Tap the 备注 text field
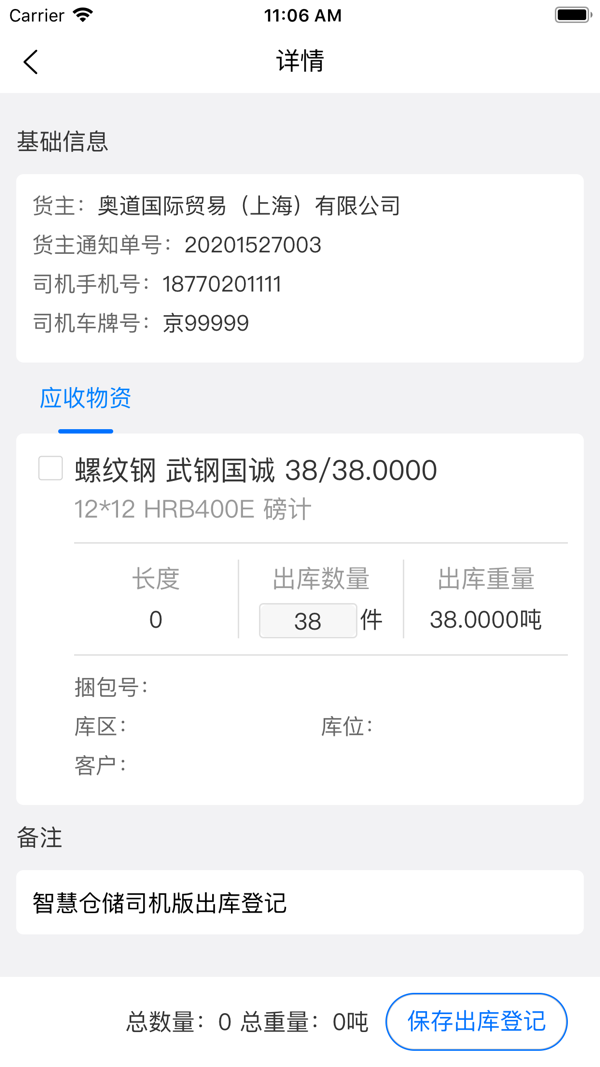The width and height of the screenshot is (600, 1067). (x=299, y=903)
